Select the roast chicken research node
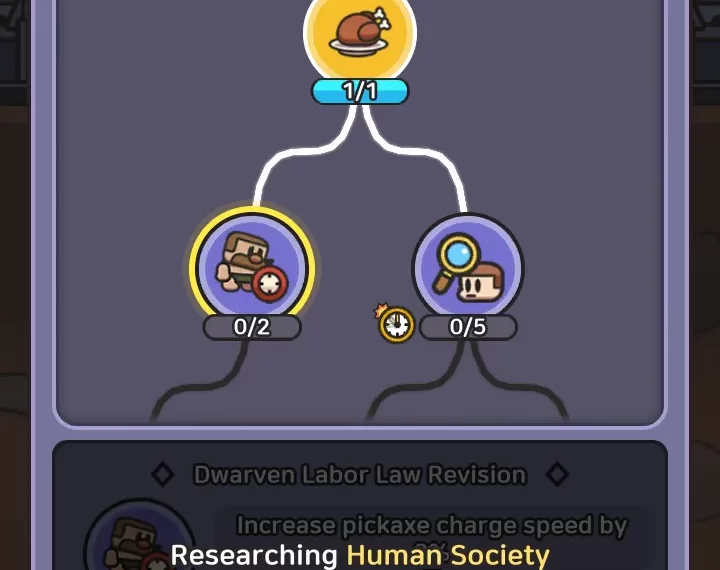This screenshot has width=720, height=570. (x=360, y=33)
